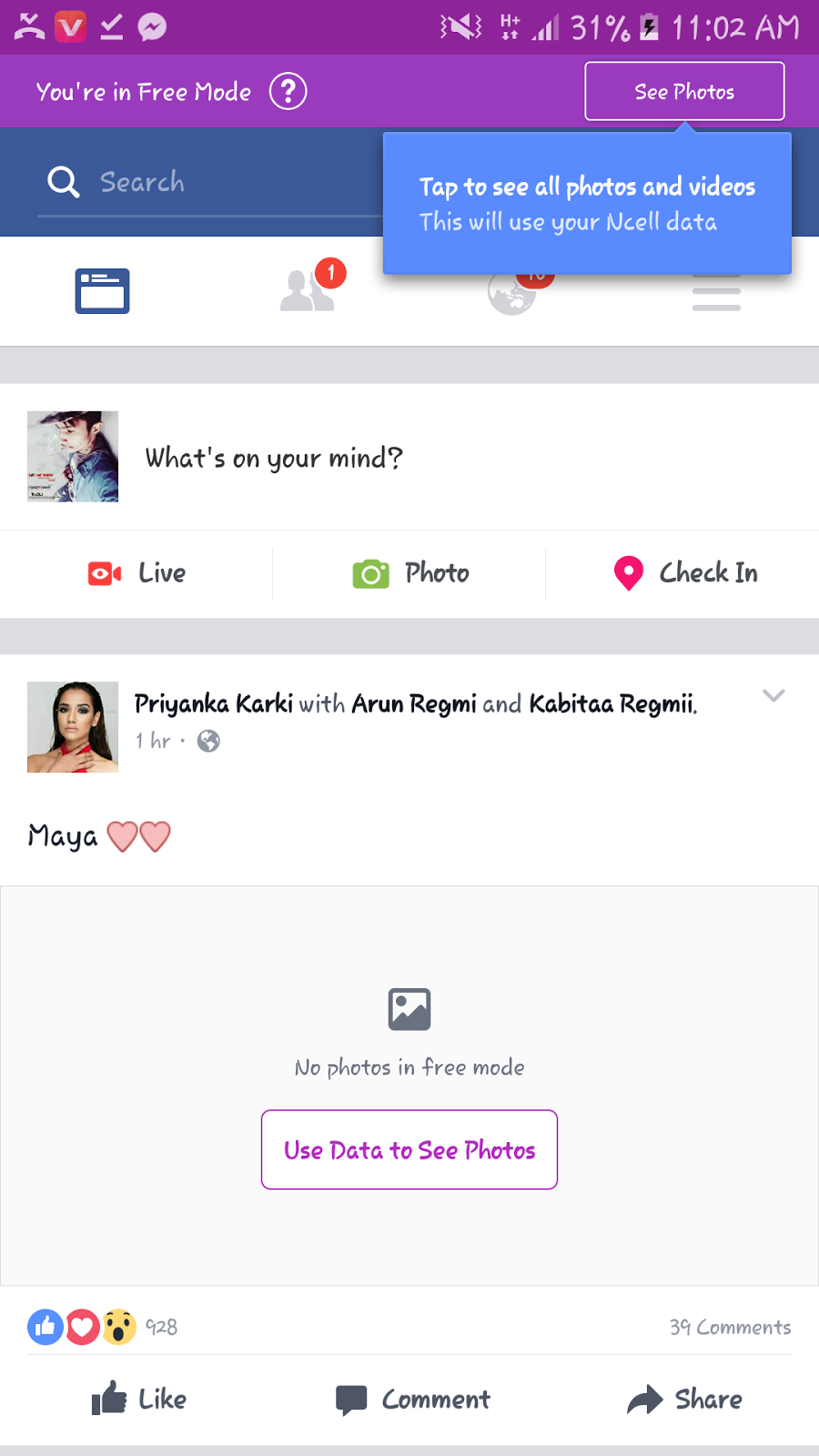Like Priyanka Karki's post
The image size is (819, 1456).
tap(138, 1399)
